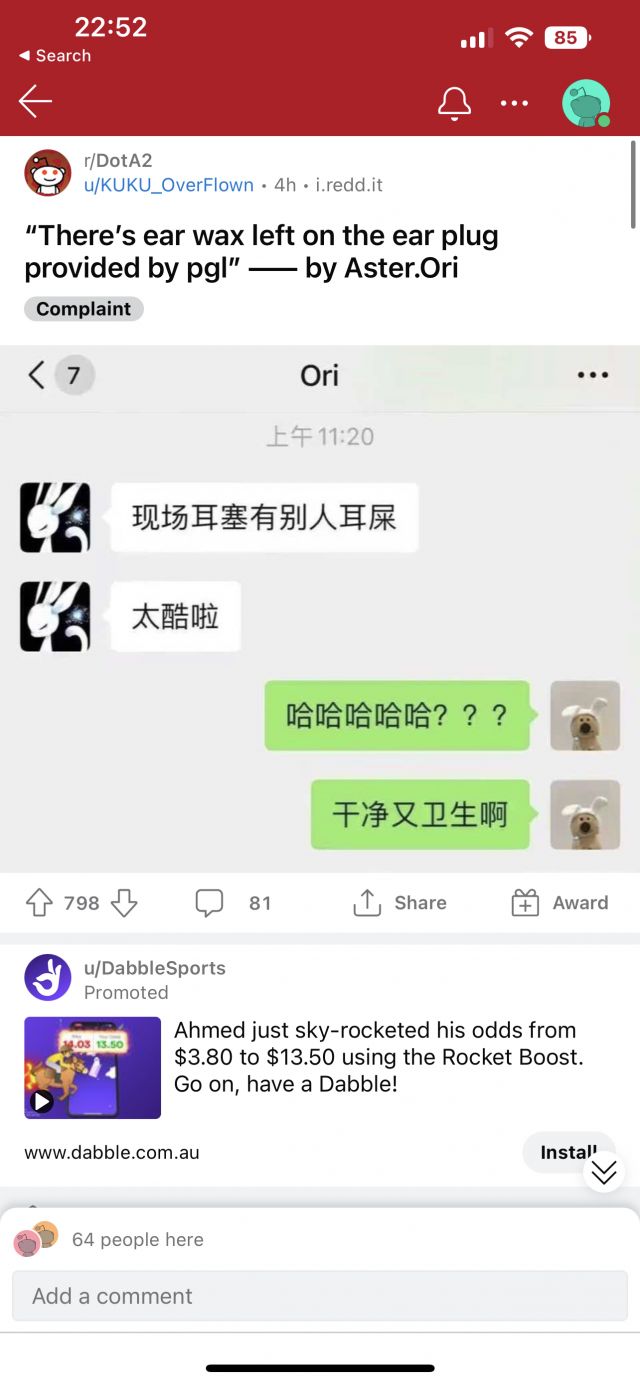Image resolution: width=640 pixels, height=1384 pixels.
Task: Open the post overflow menu
Action: [514, 102]
